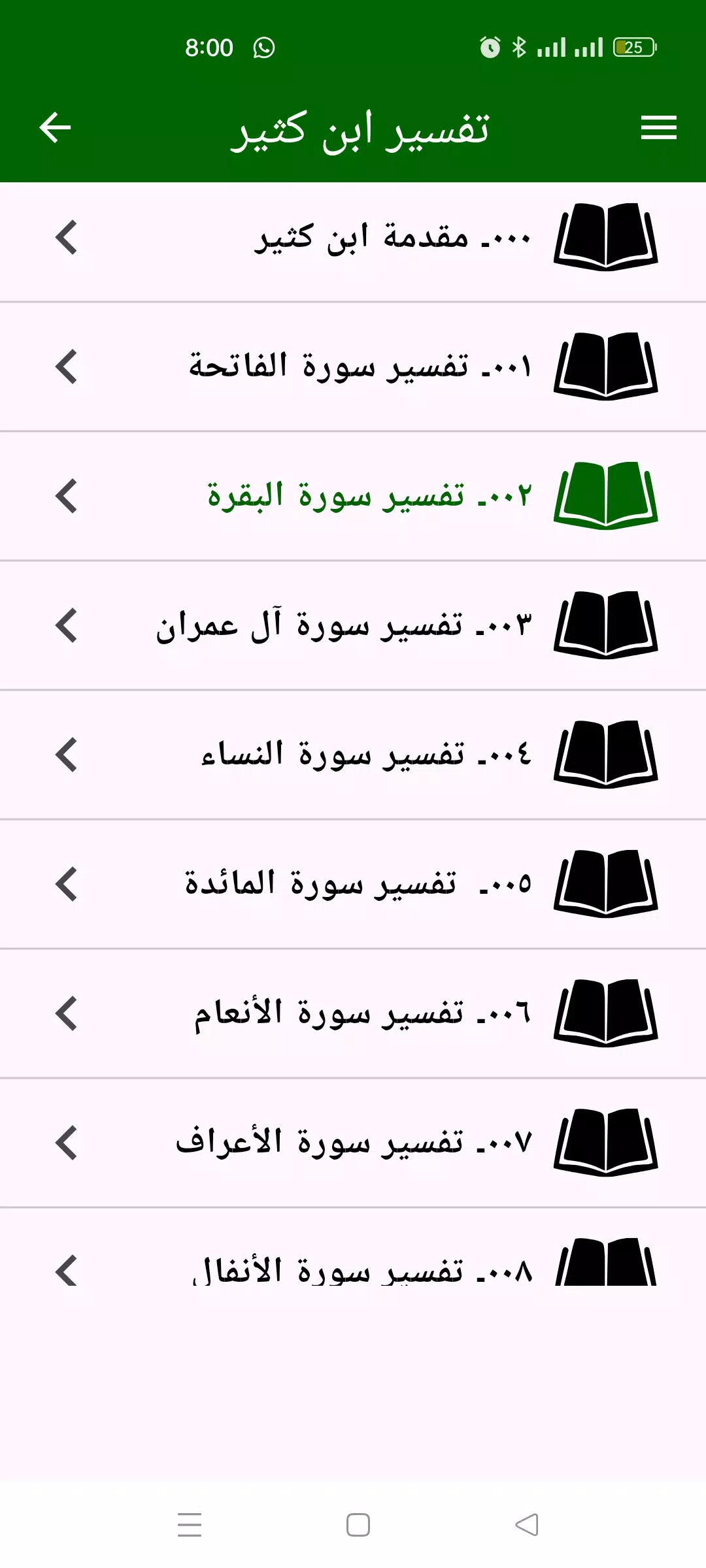Image resolution: width=706 pixels, height=1568 pixels.
Task: Select تفسير سورة البقرة
Action: [353, 496]
